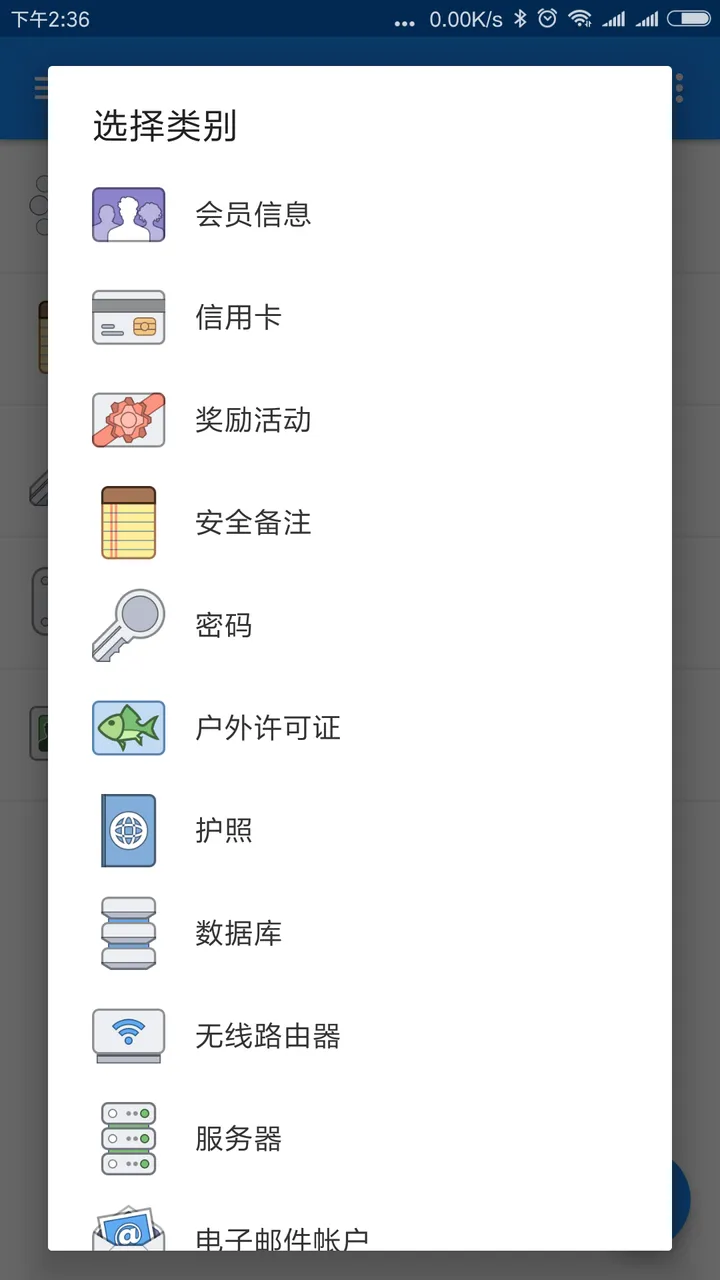Screen dimensions: 720x1280
Task: Select the 数据库 category
Action: (x=360, y=934)
